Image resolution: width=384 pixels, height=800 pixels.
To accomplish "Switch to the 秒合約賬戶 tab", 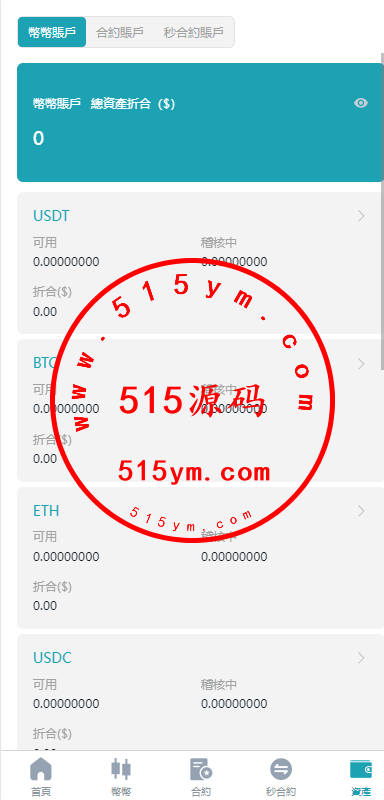I will coord(193,32).
